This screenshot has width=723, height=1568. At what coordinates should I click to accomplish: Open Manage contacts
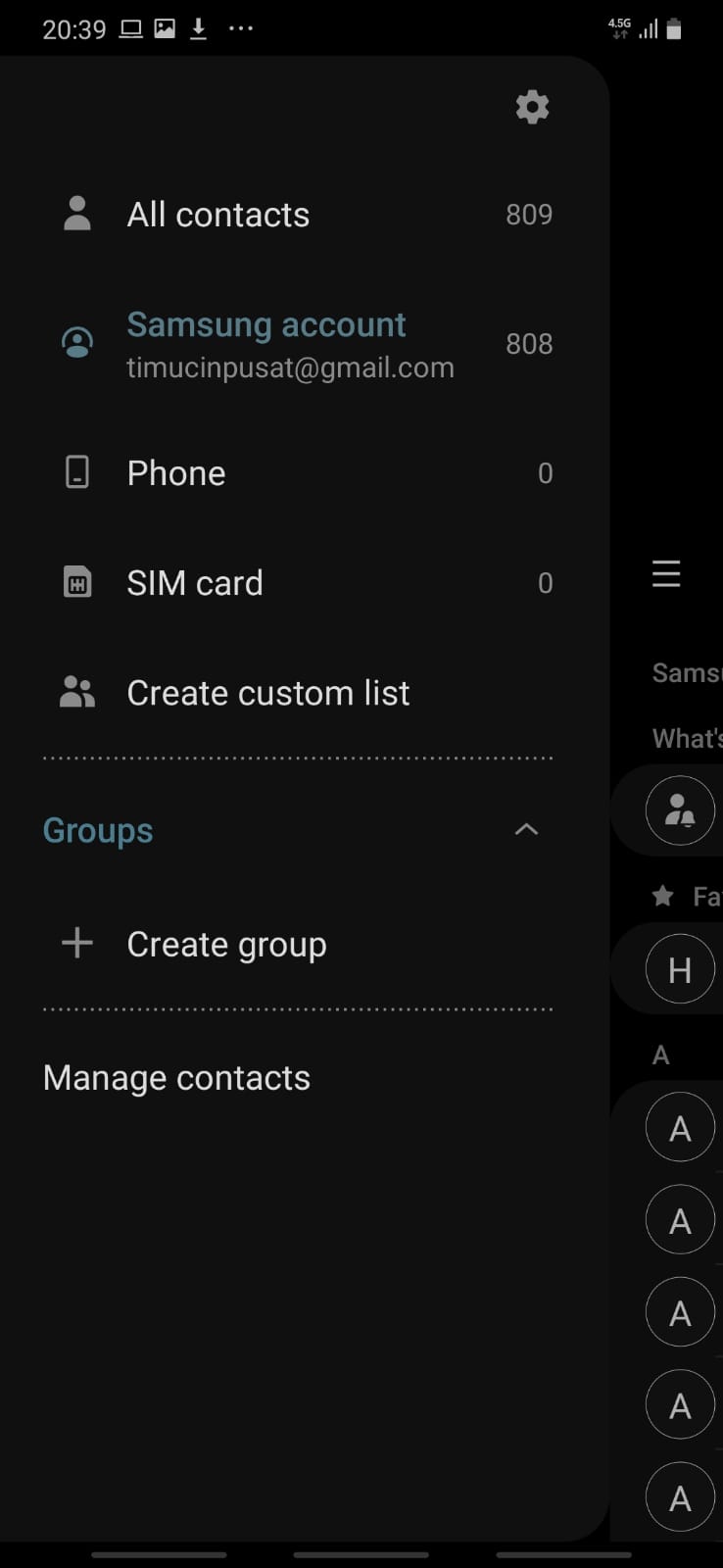tap(176, 1078)
